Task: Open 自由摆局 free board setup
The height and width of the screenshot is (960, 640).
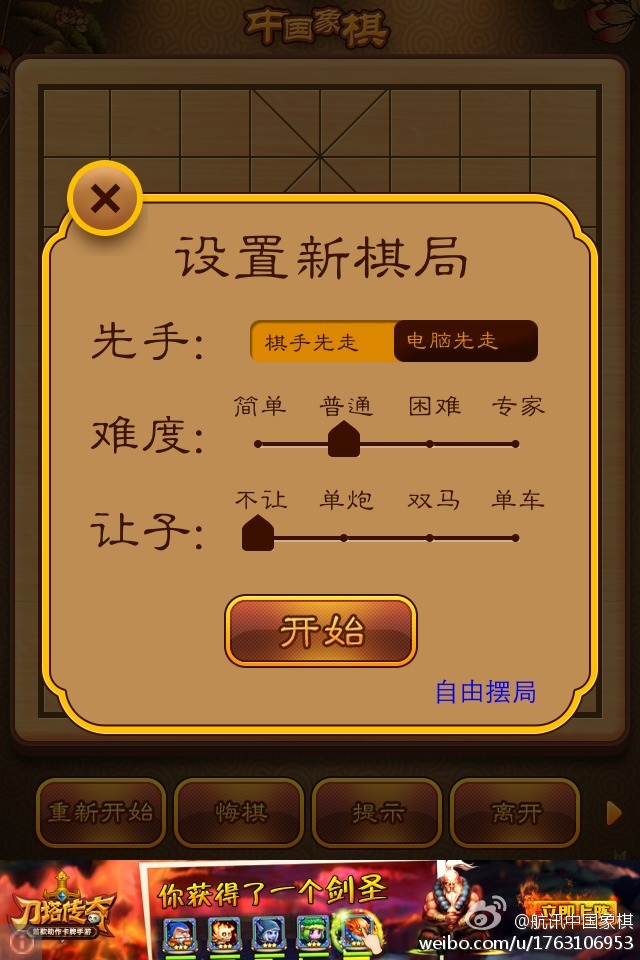Action: tap(485, 691)
